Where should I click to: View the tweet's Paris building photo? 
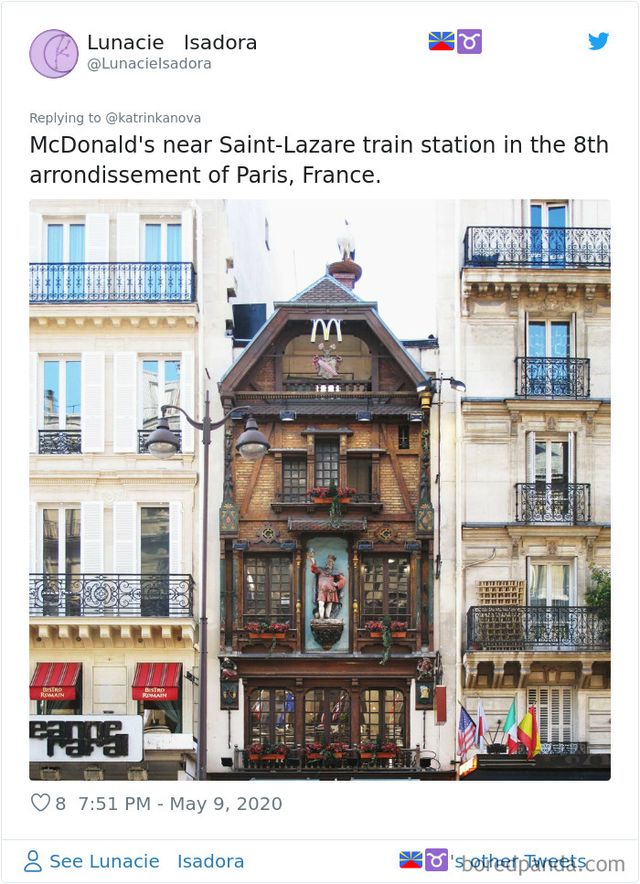320,490
